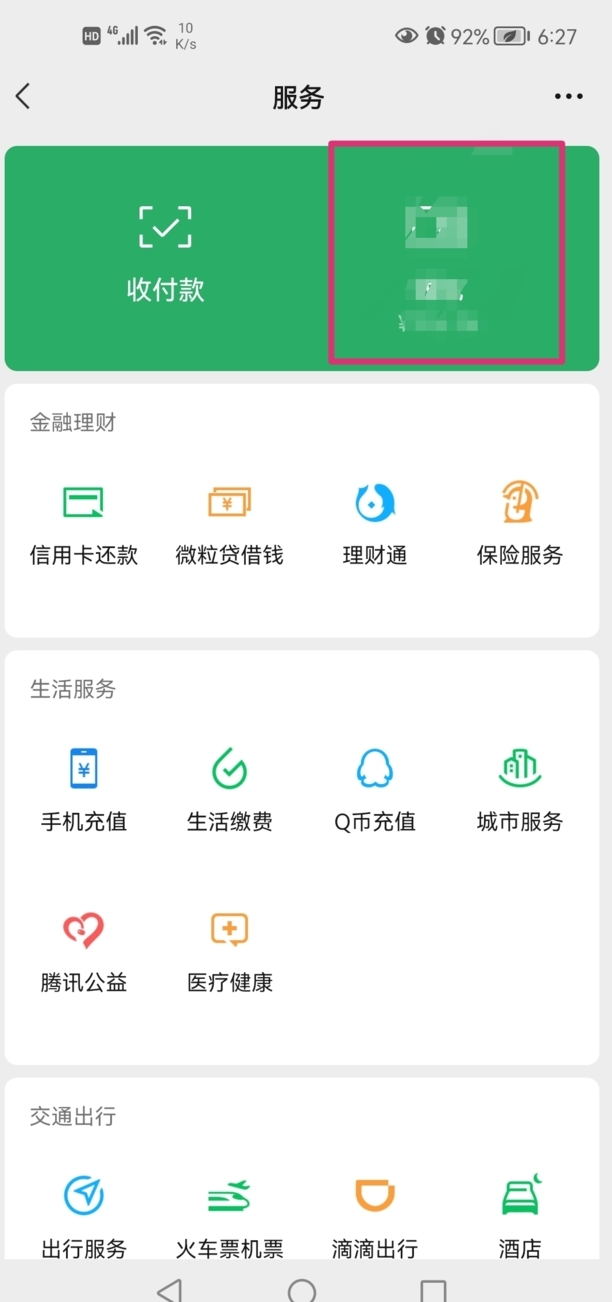Open the three-dot overflow menu
The image size is (612, 1302).
[x=568, y=97]
